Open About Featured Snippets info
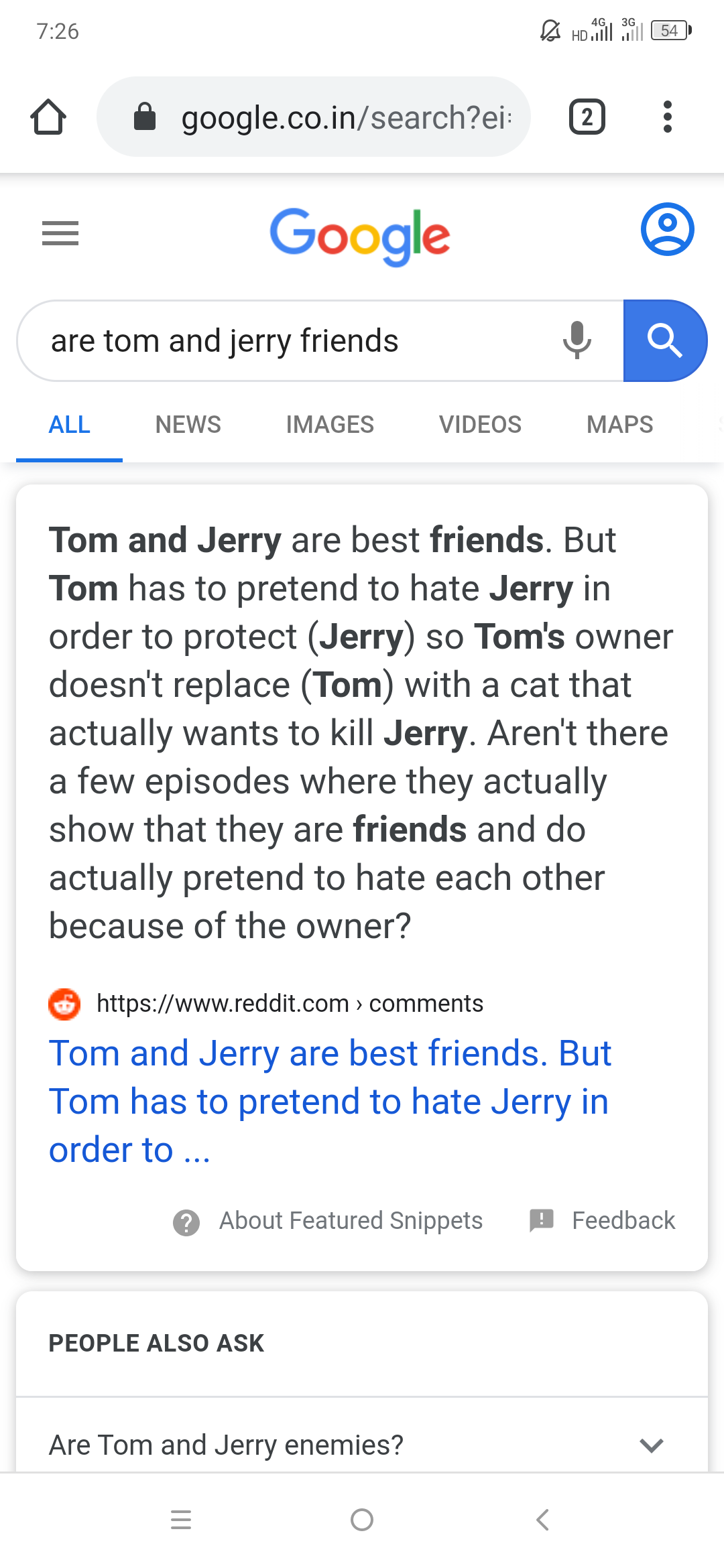Viewport: 724px width, 1568px height. tap(328, 1221)
